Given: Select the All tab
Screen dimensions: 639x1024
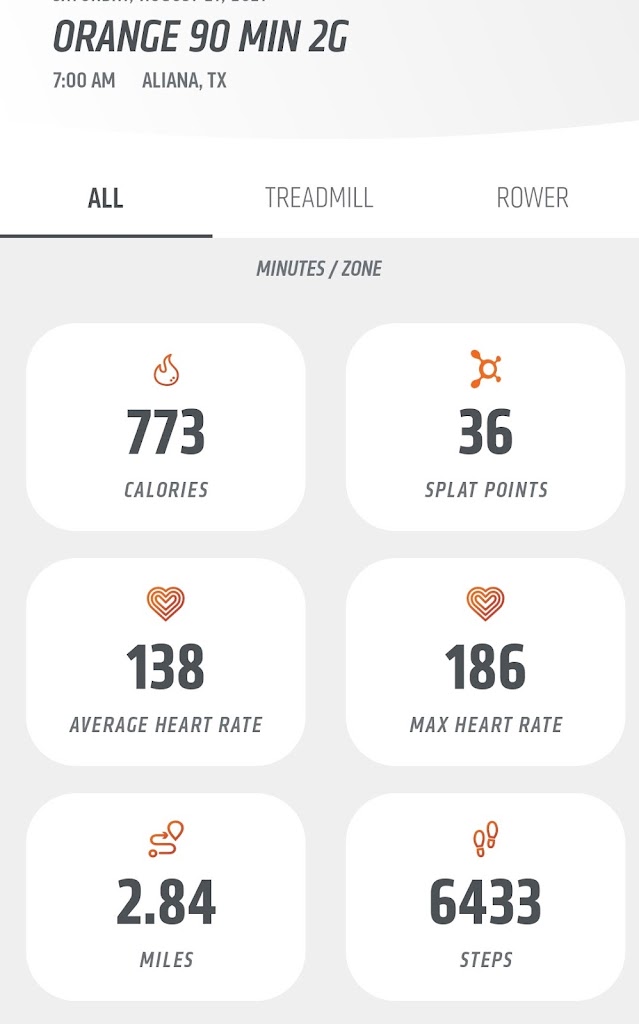Looking at the screenshot, I should coord(106,198).
